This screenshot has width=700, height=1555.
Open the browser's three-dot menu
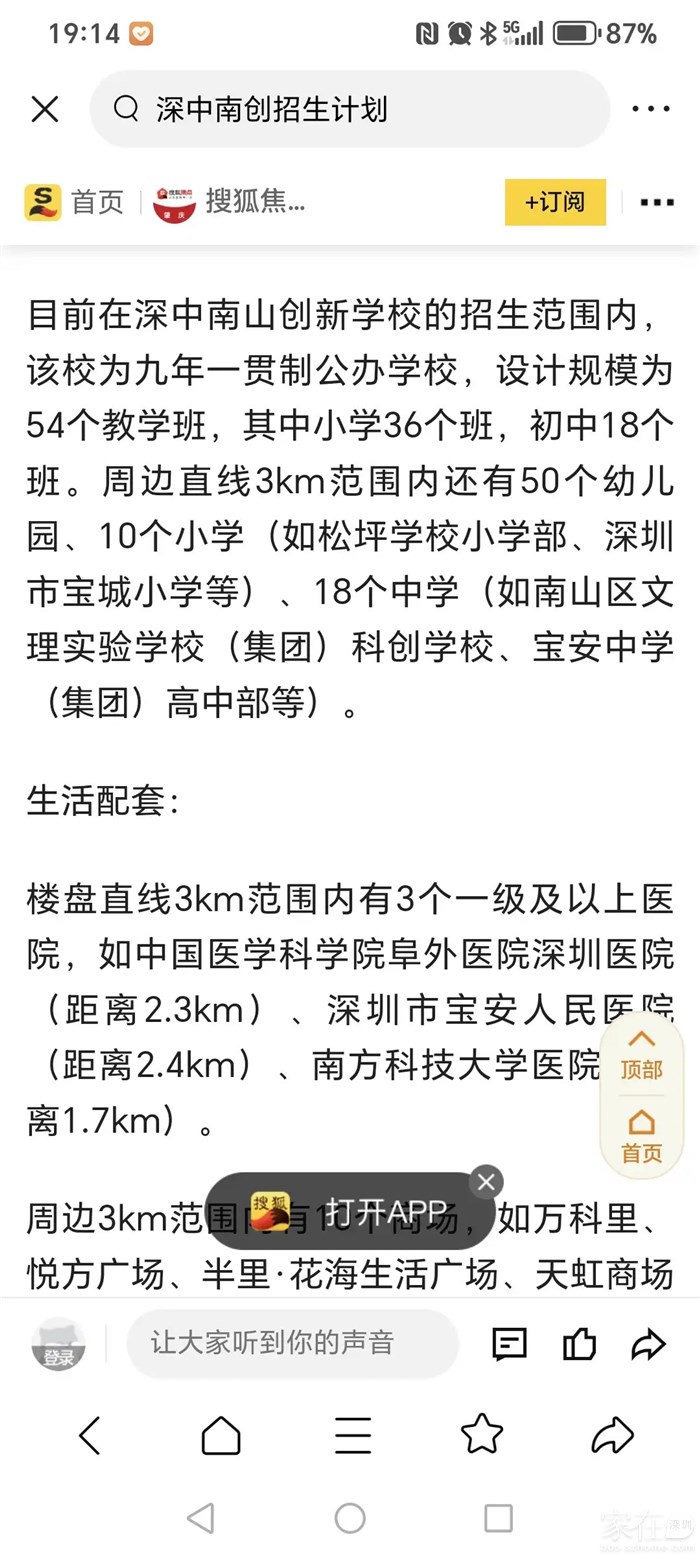pos(650,109)
